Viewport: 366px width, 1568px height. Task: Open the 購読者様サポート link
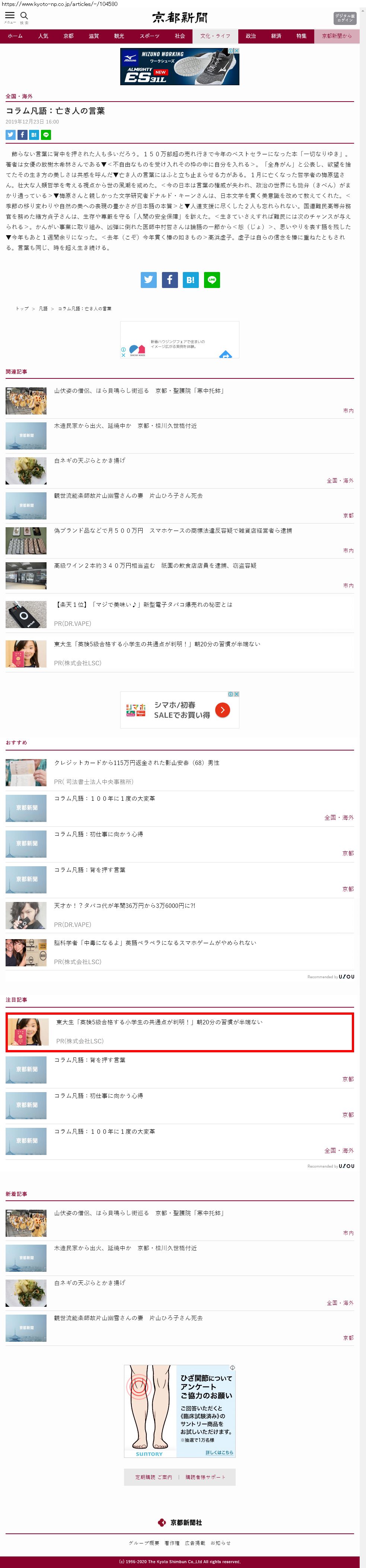point(205,1477)
